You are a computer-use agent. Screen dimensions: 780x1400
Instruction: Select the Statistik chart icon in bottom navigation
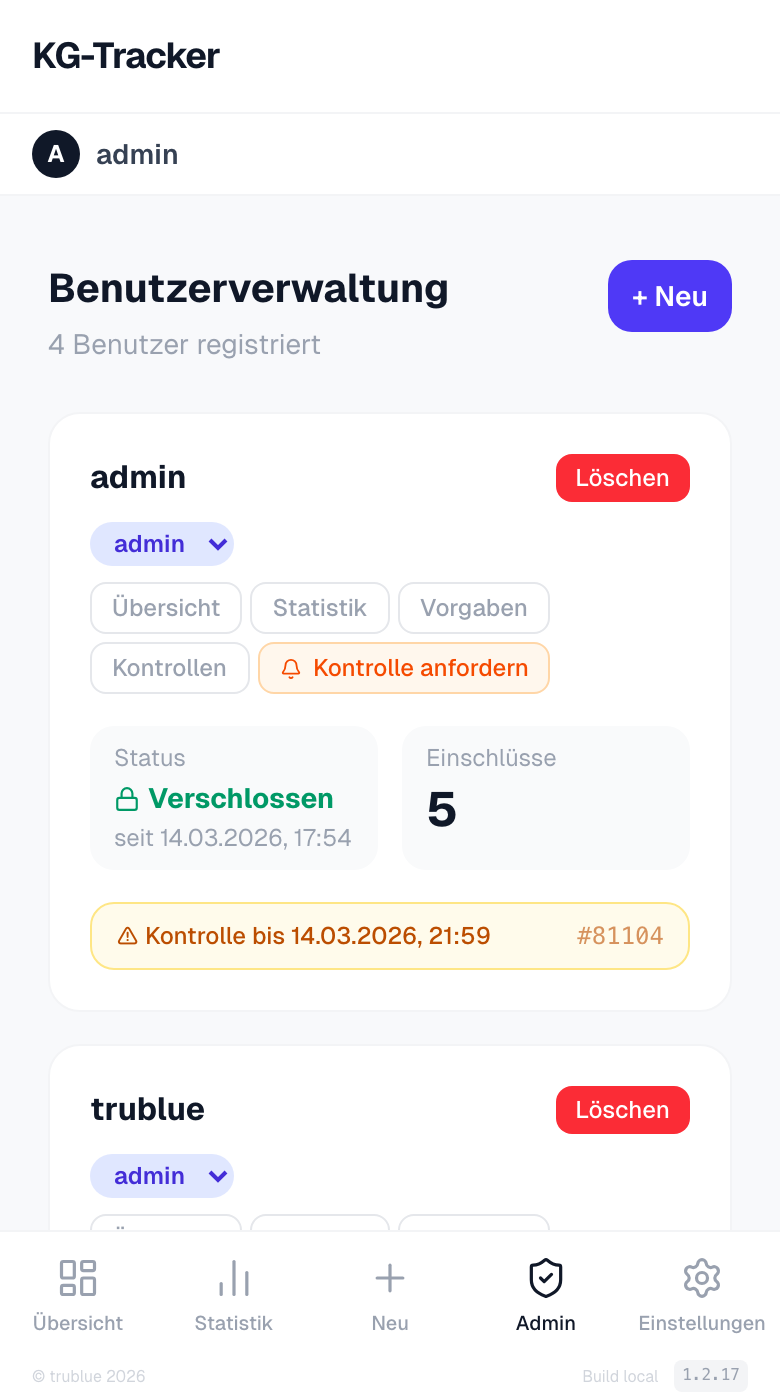point(233,1278)
